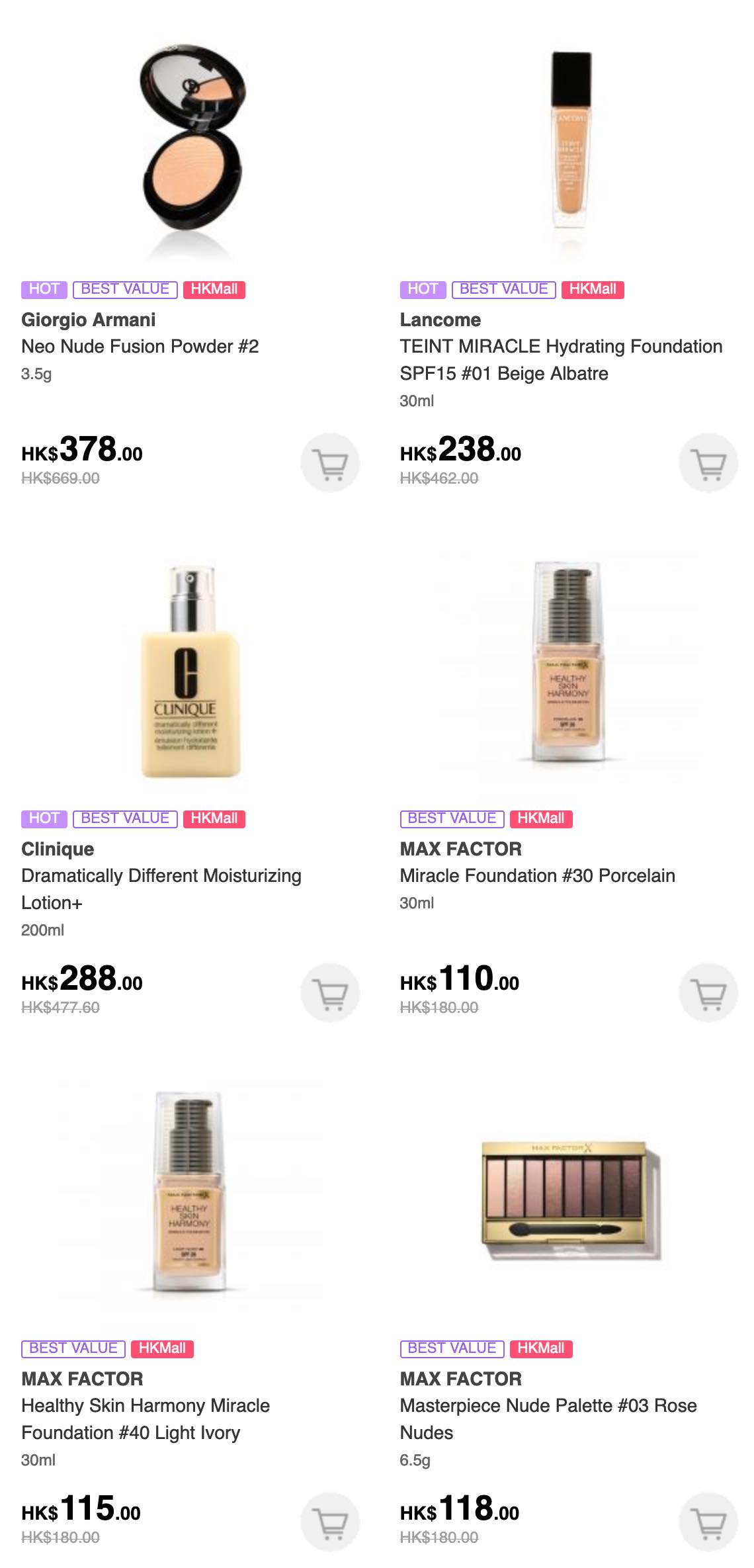
Task: Add Masterpiece Nude Palette to cart
Action: click(708, 1522)
